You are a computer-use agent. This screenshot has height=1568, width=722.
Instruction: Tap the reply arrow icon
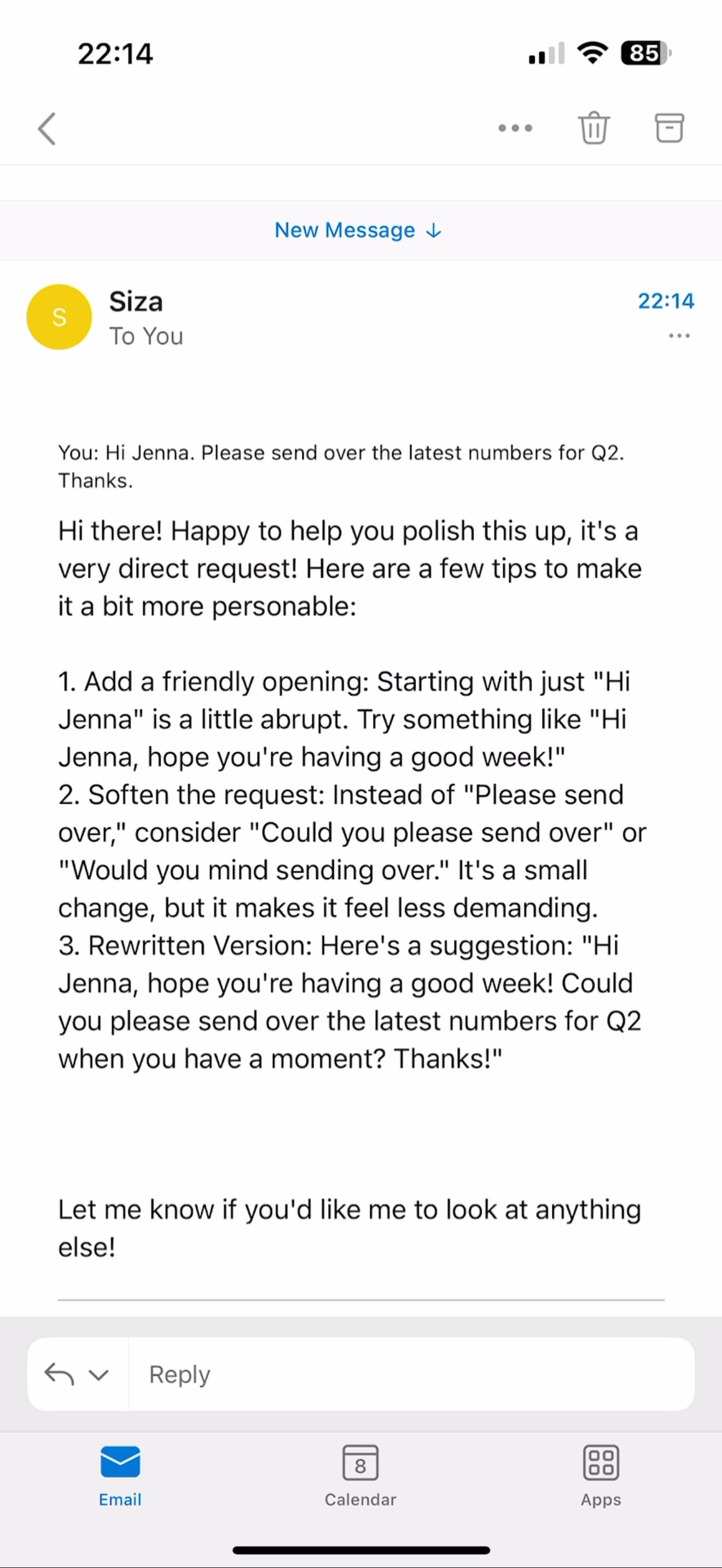[59, 1374]
